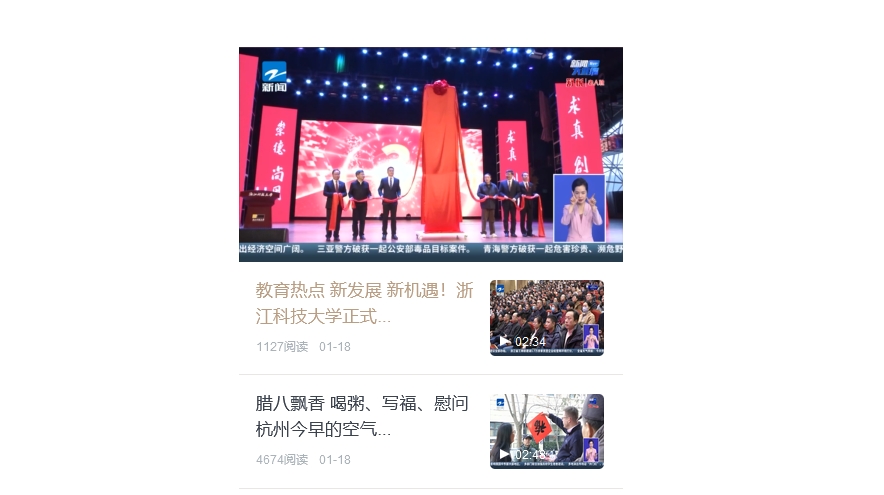
Task: Open the 腊八飘香 喝粥、写福 article
Action: [x=362, y=416]
